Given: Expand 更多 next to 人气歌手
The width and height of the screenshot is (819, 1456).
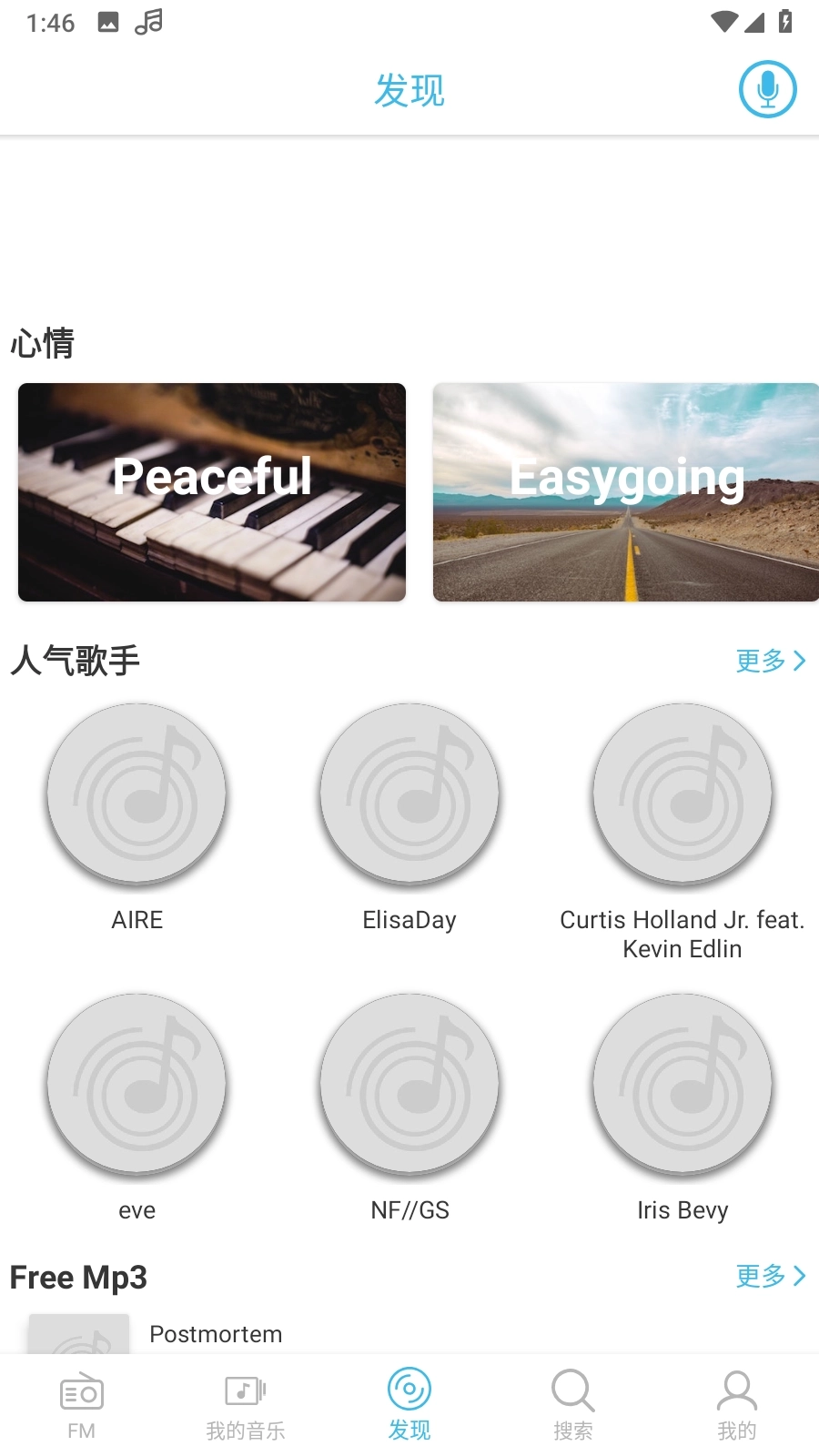Looking at the screenshot, I should point(771,661).
